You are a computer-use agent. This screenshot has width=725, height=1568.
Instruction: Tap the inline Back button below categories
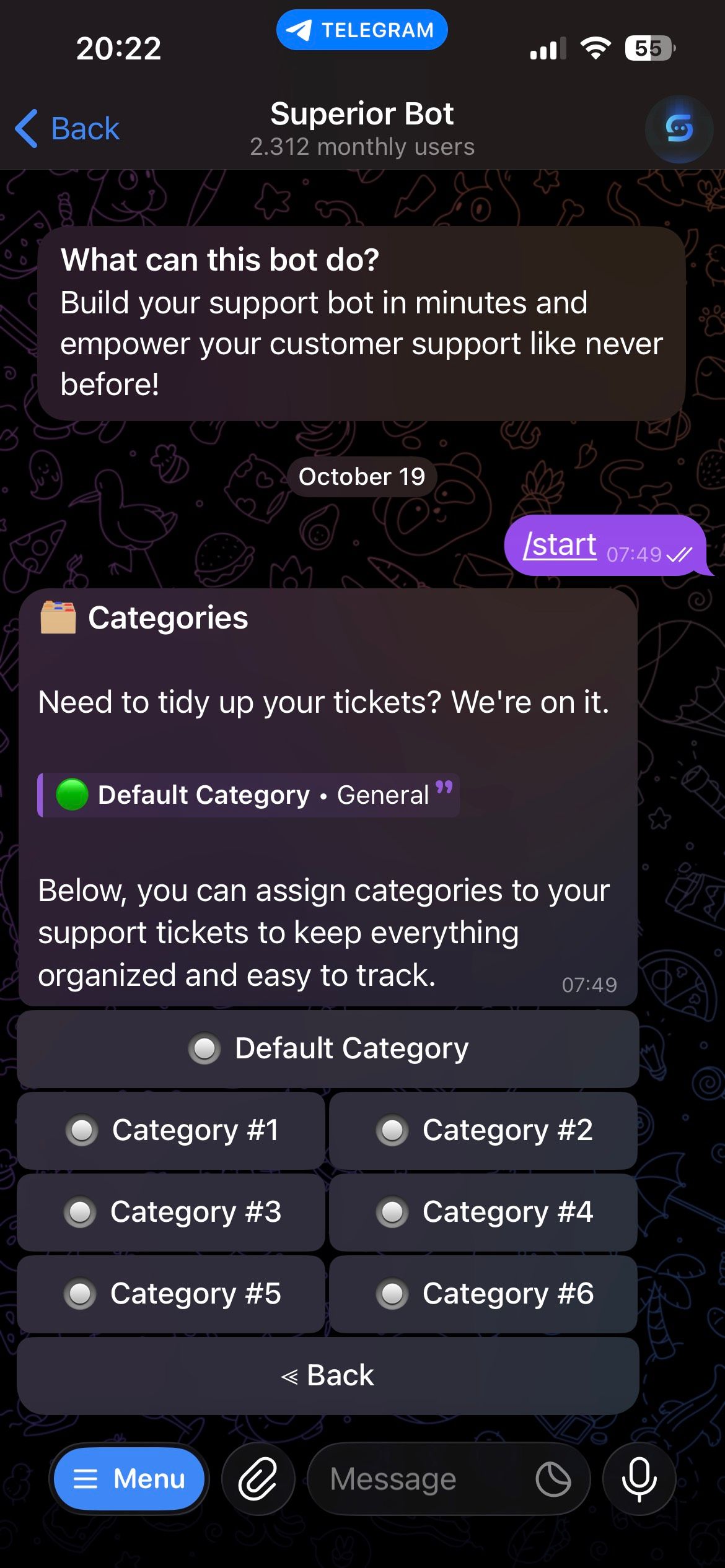point(328,1375)
